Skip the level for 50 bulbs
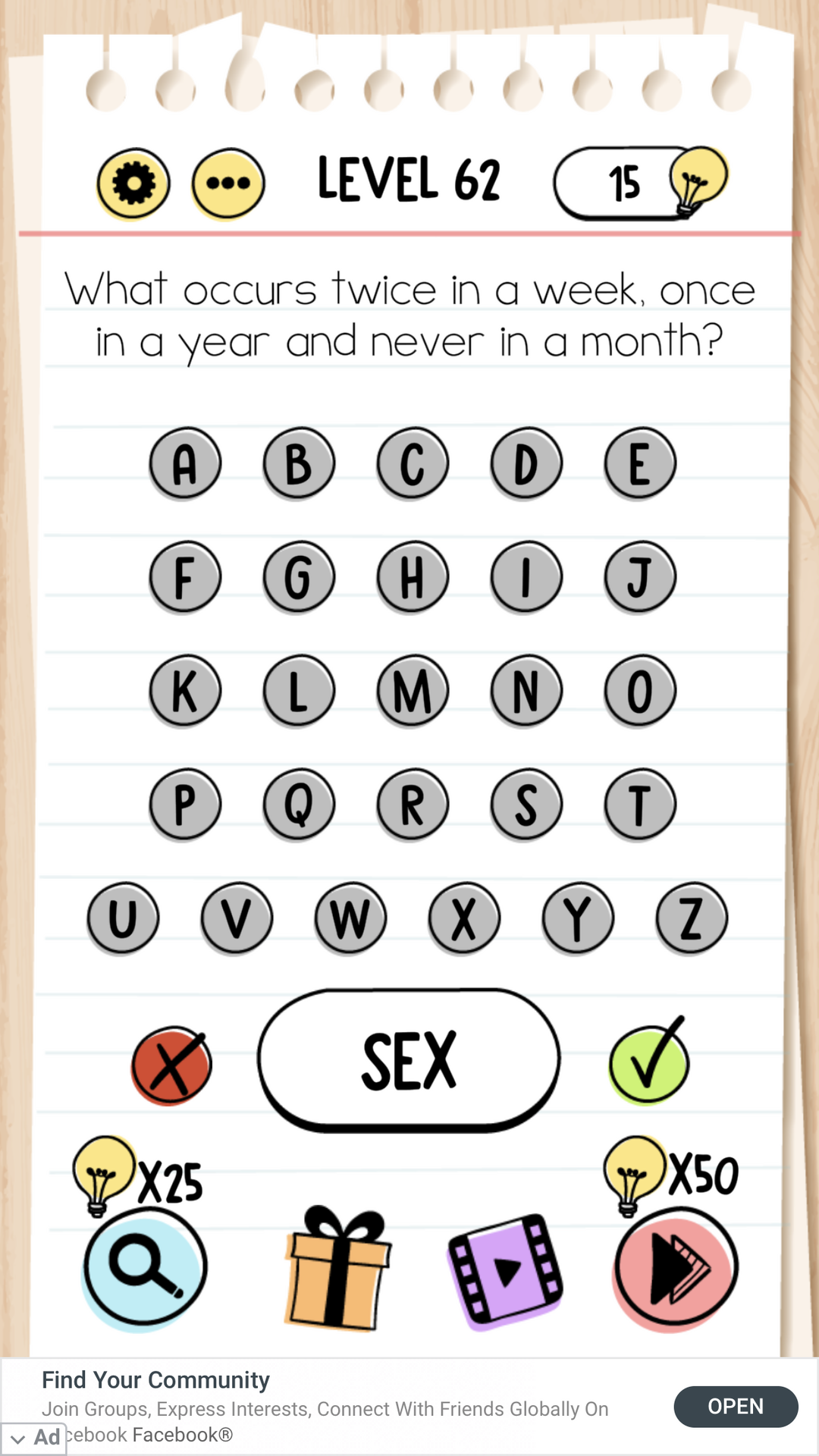819x1456 pixels. 675,1268
